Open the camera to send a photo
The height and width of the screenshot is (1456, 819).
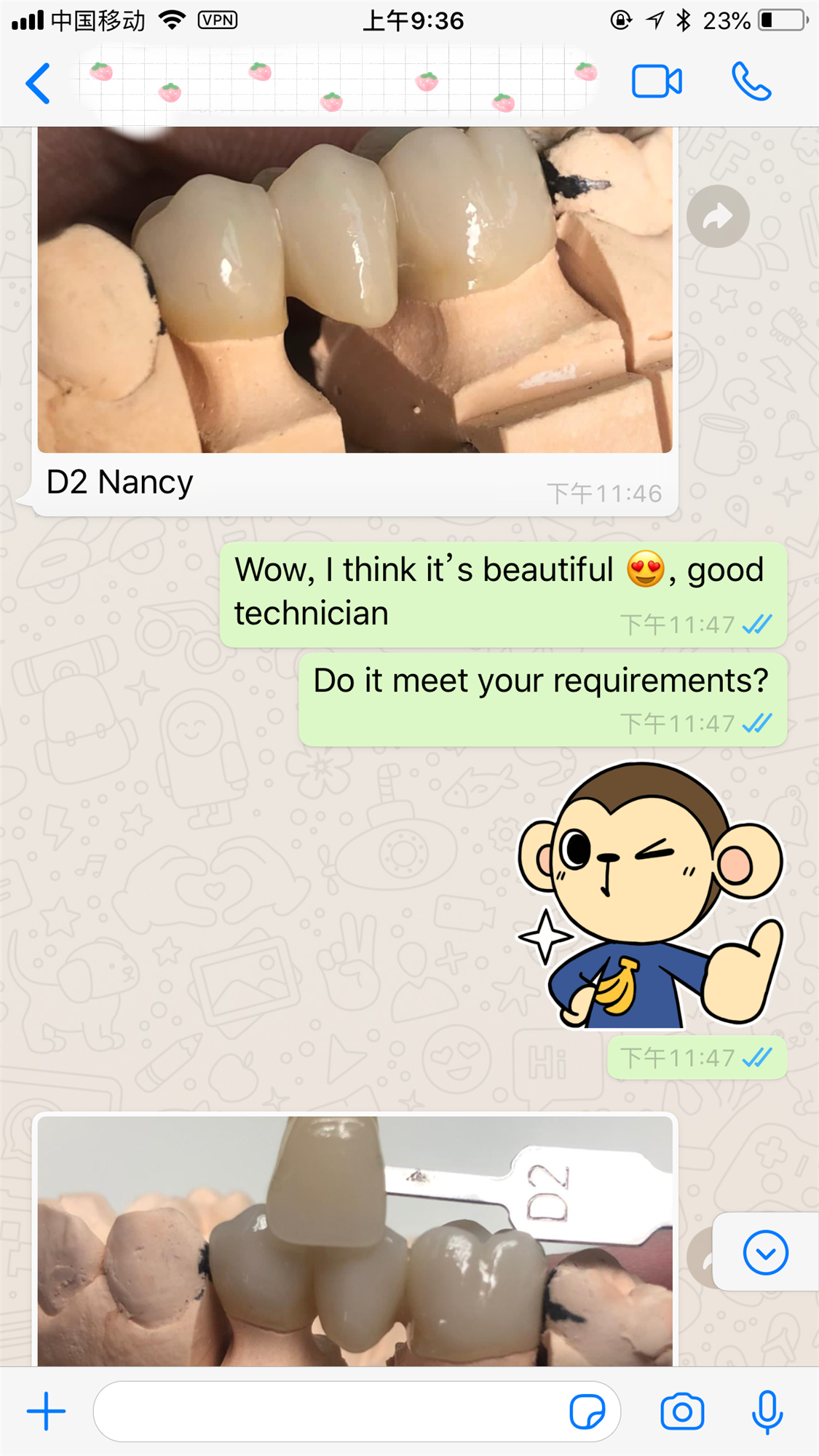click(x=682, y=1412)
